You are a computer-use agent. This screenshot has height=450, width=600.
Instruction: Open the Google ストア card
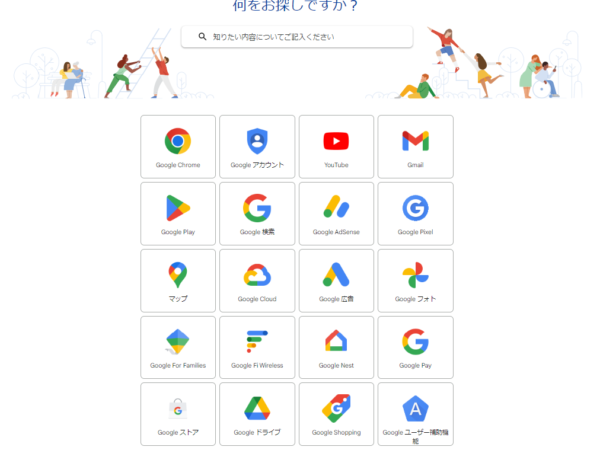tap(178, 414)
